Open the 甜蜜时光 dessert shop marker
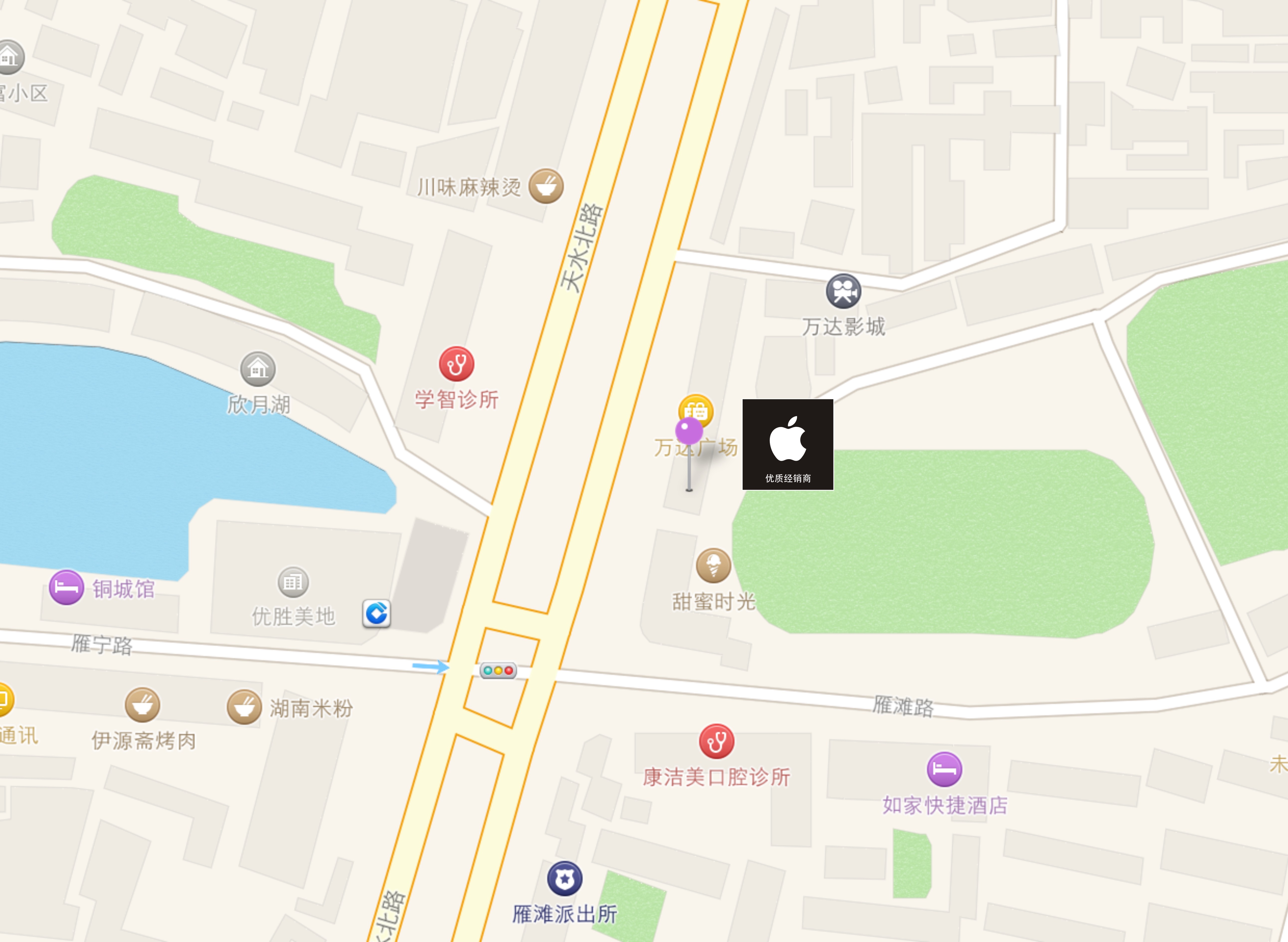The width and height of the screenshot is (1288, 942). [x=713, y=566]
